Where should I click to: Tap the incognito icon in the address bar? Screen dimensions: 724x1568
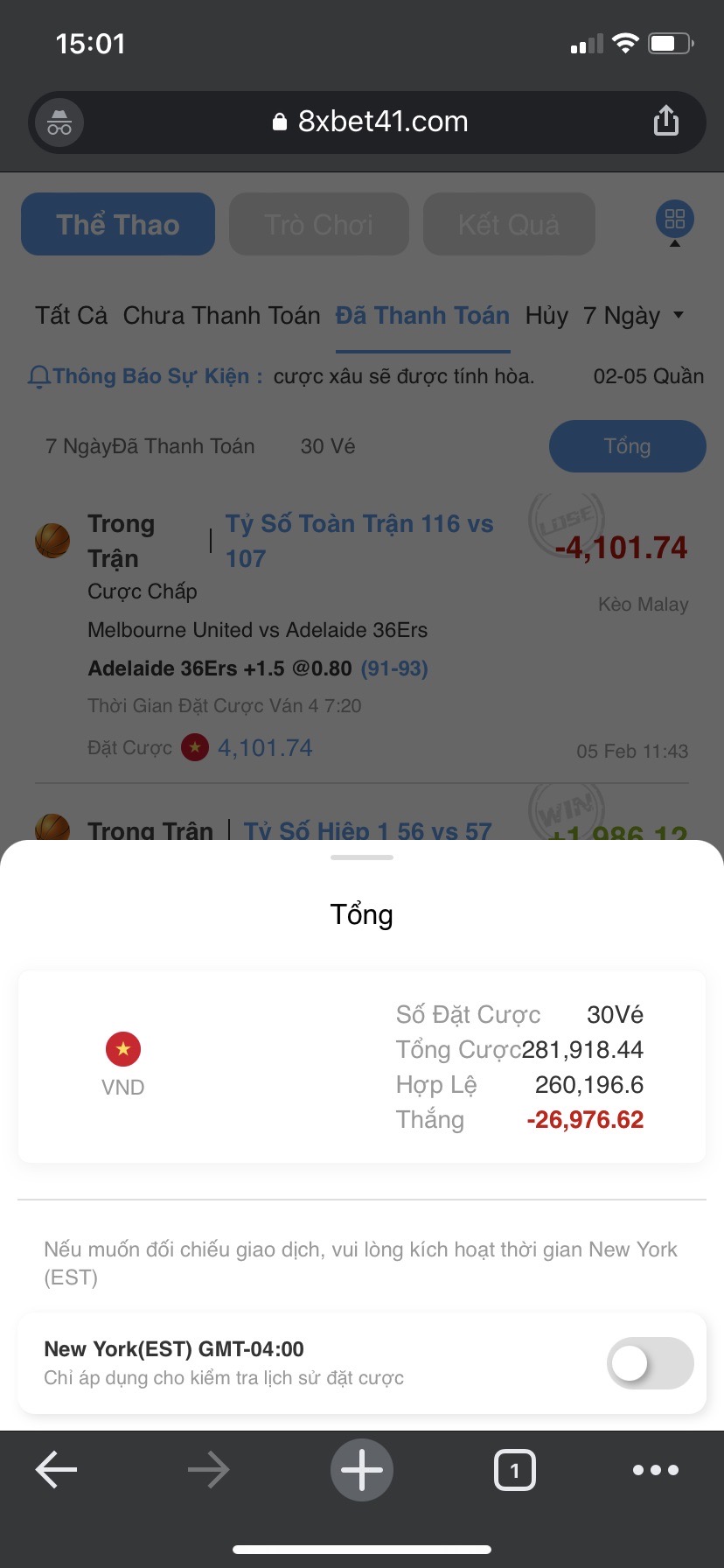click(59, 122)
